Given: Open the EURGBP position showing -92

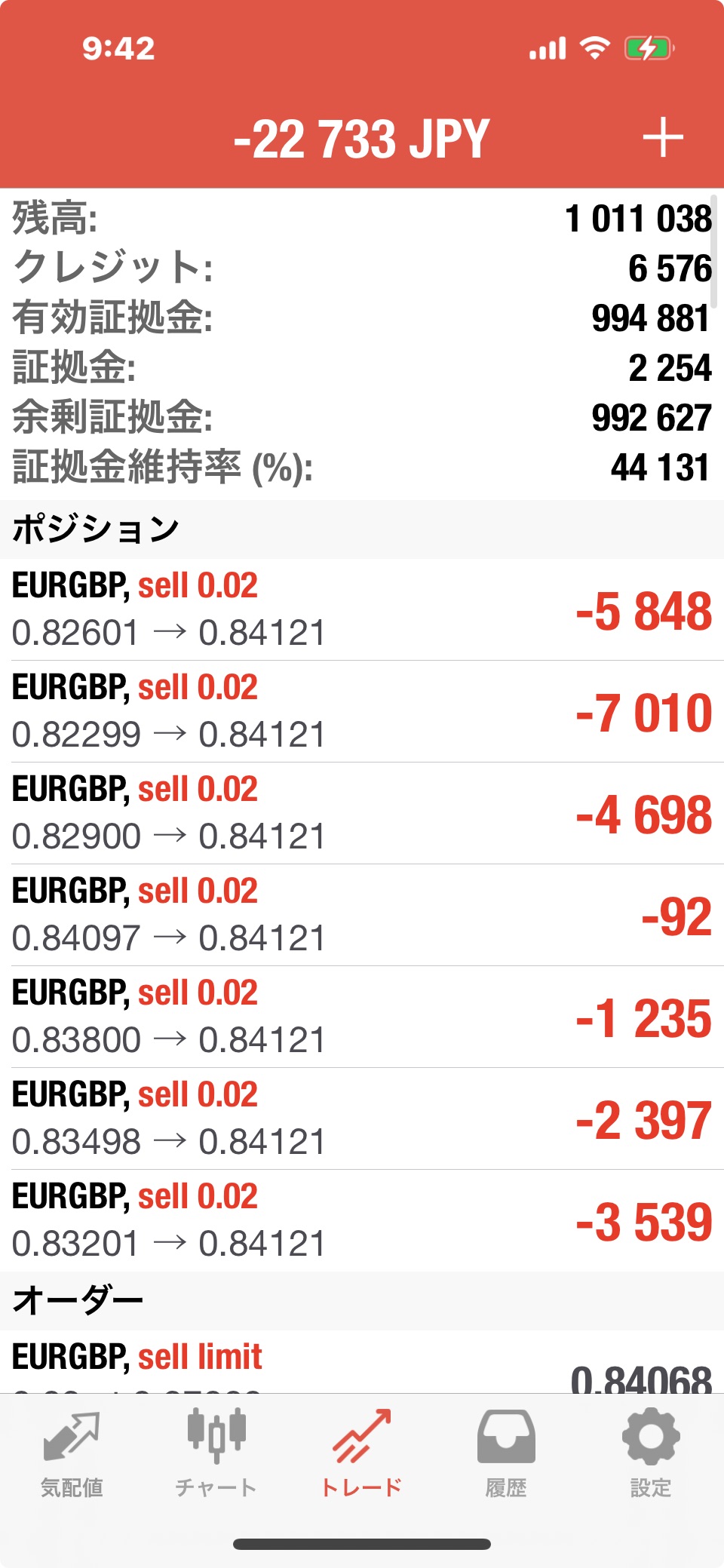Looking at the screenshot, I should pos(362,915).
